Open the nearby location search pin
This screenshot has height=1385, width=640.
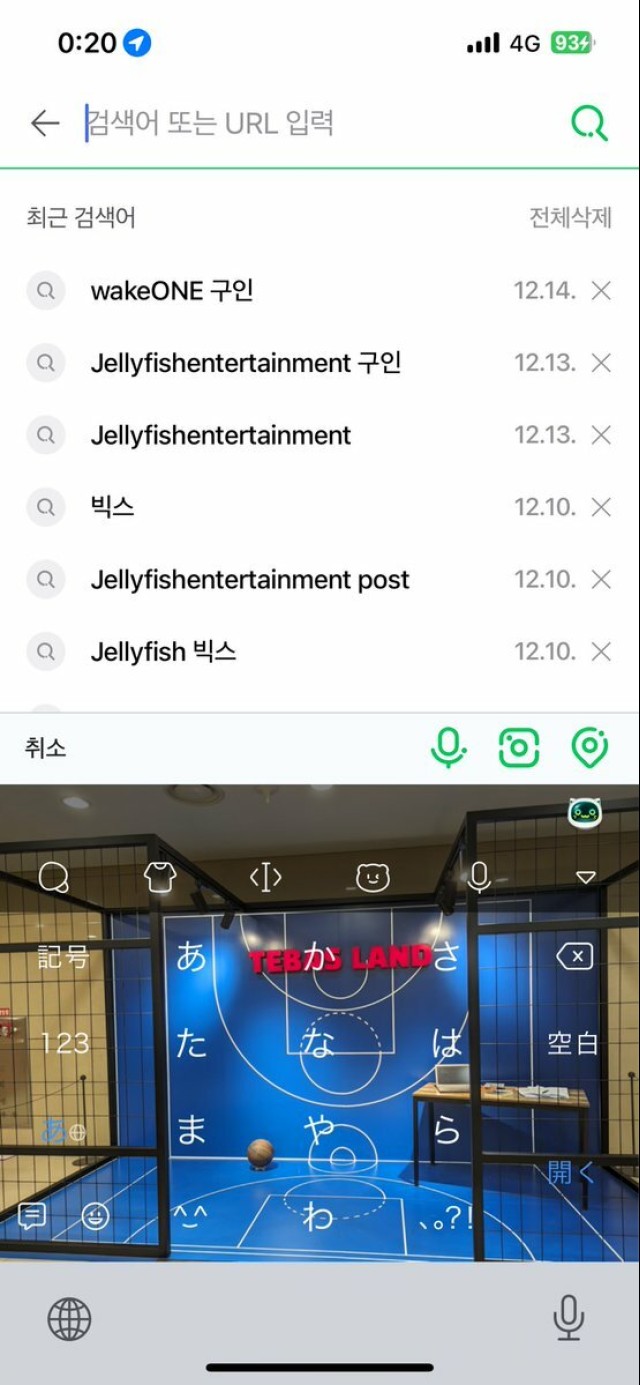tap(589, 747)
